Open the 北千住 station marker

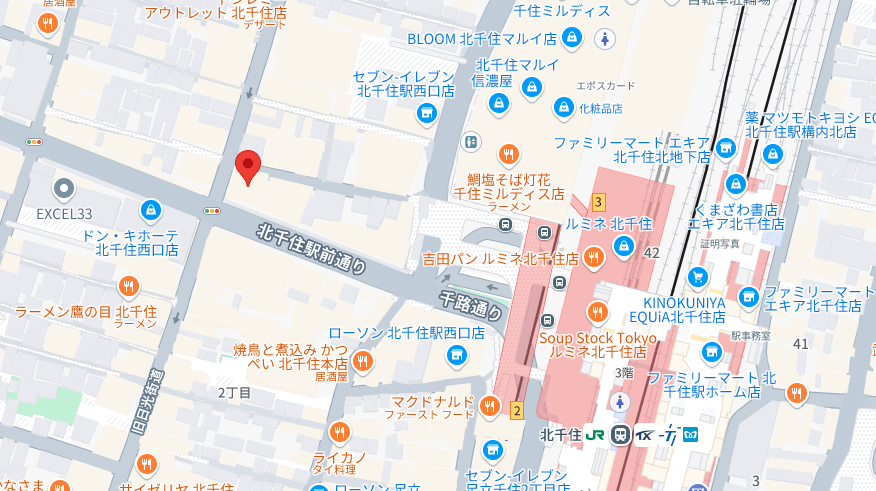[x=621, y=435]
